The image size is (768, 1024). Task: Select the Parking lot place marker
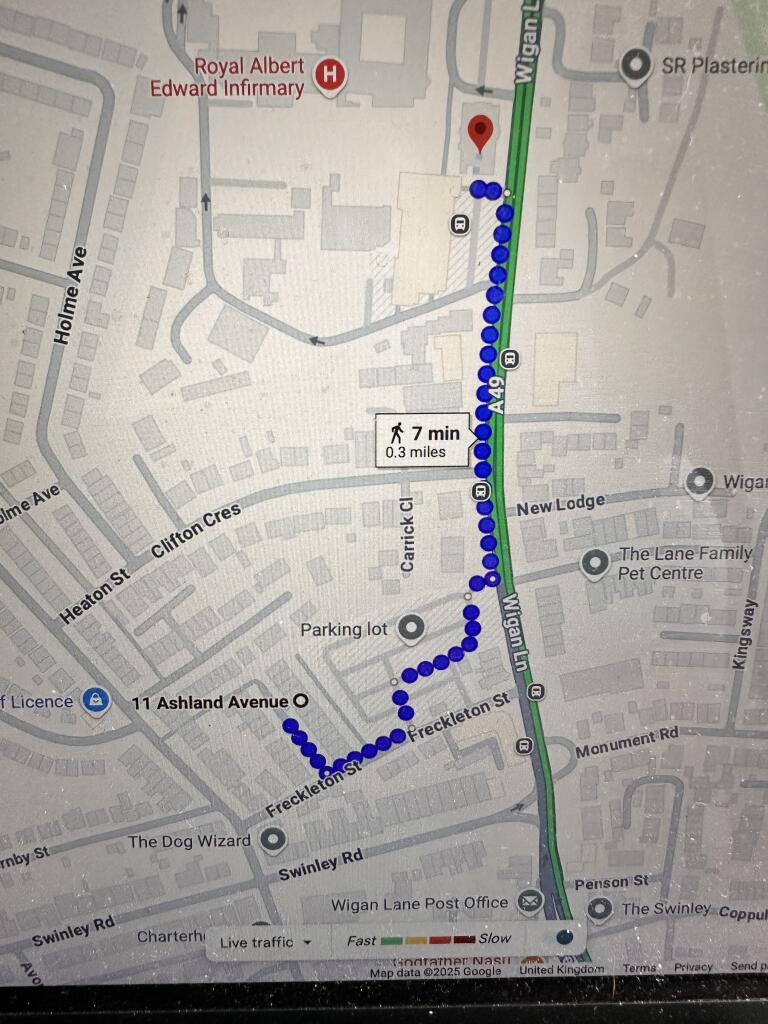pos(411,629)
